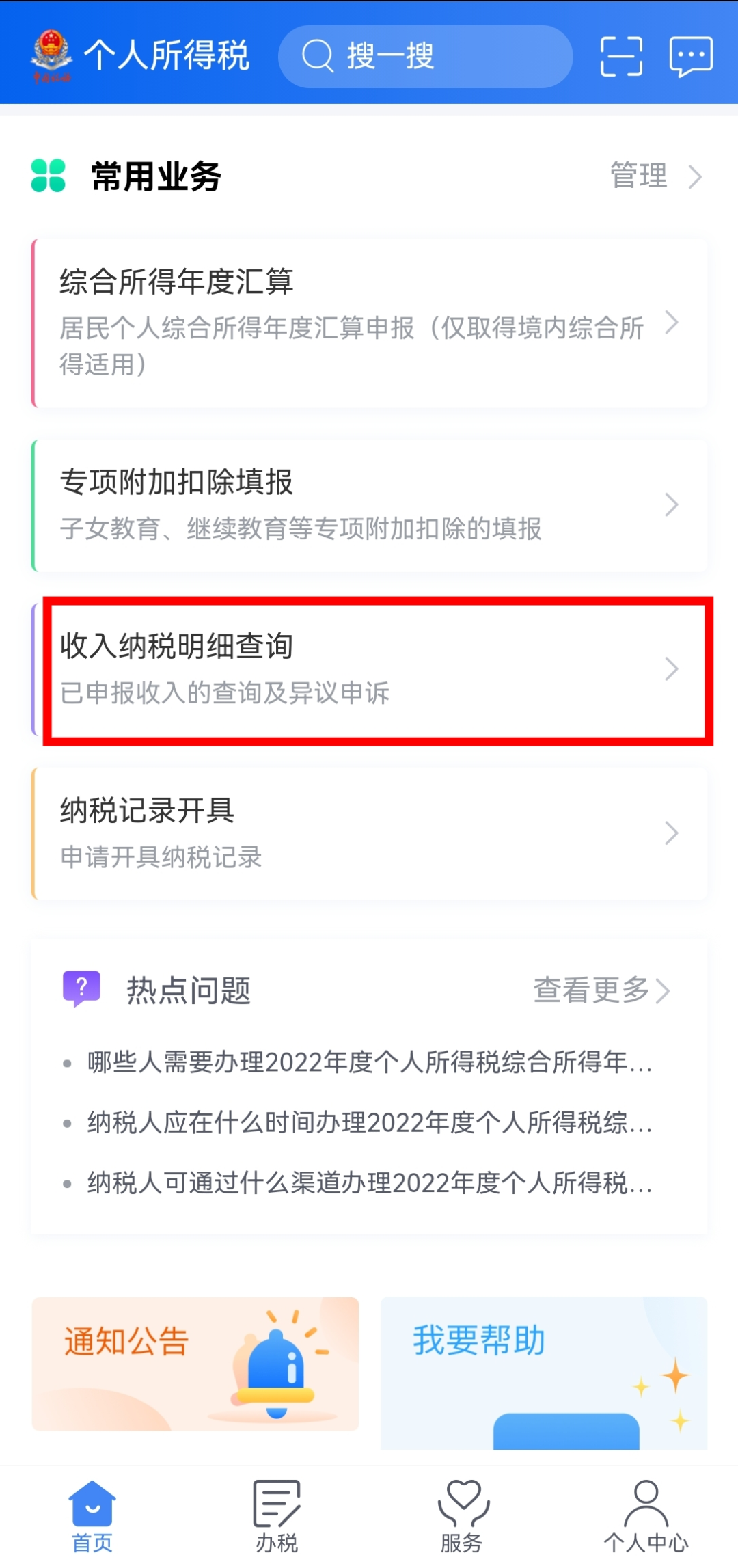The width and height of the screenshot is (738, 1568).
Task: Open question 纳税人可通过什么渠道办理
Action: coord(369,1182)
